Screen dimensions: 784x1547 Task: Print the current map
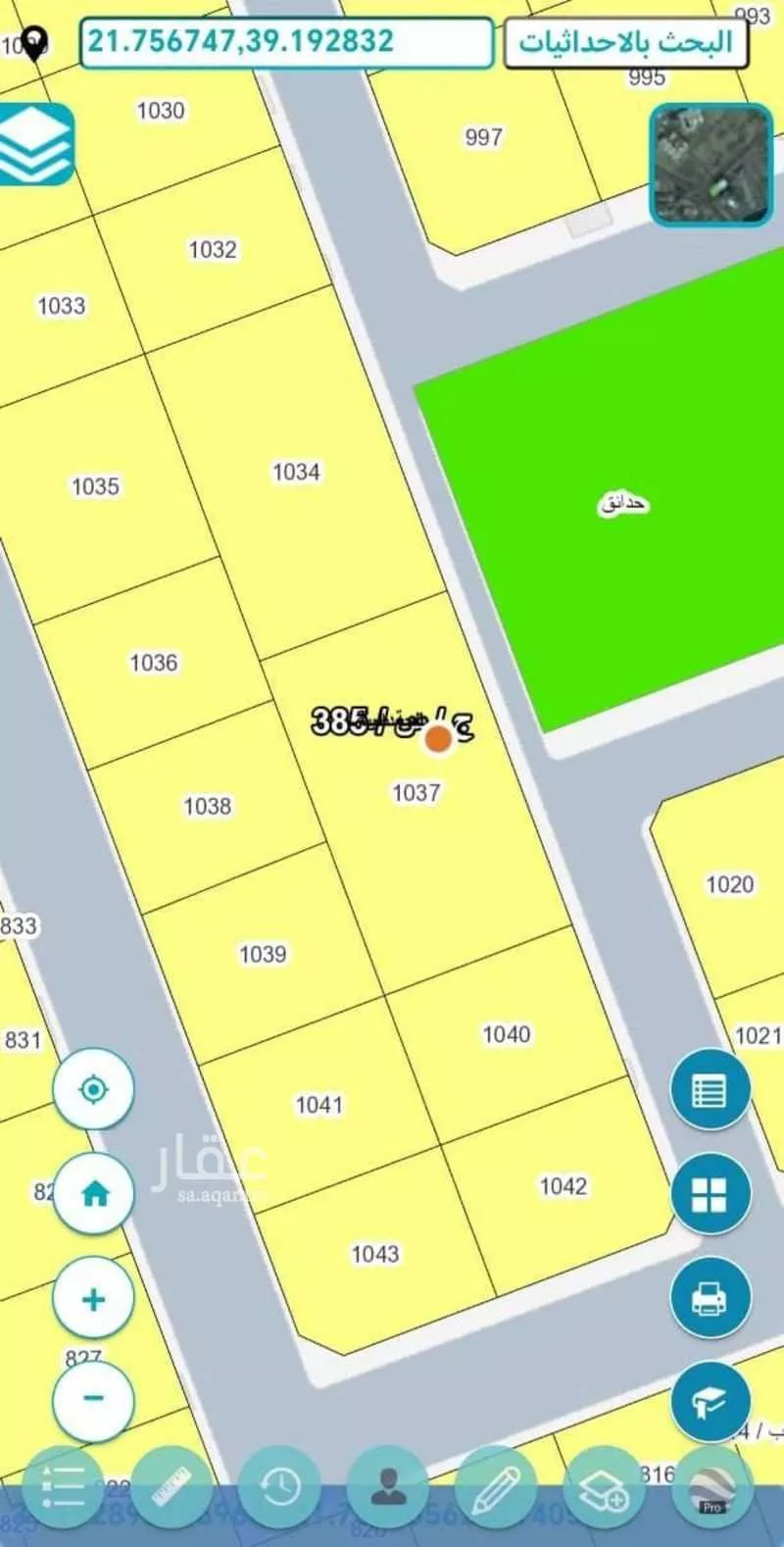click(710, 1299)
